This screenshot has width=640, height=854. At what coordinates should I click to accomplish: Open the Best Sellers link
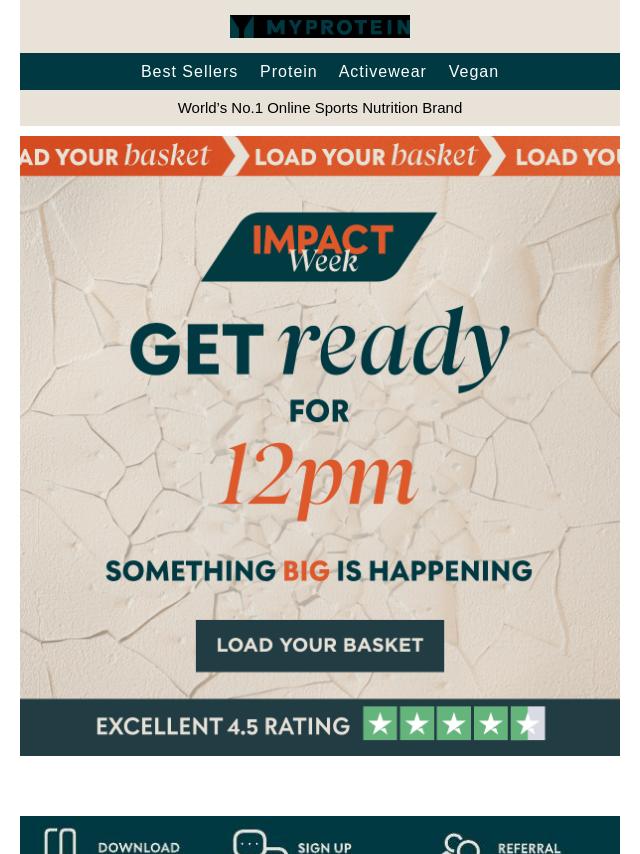[189, 72]
